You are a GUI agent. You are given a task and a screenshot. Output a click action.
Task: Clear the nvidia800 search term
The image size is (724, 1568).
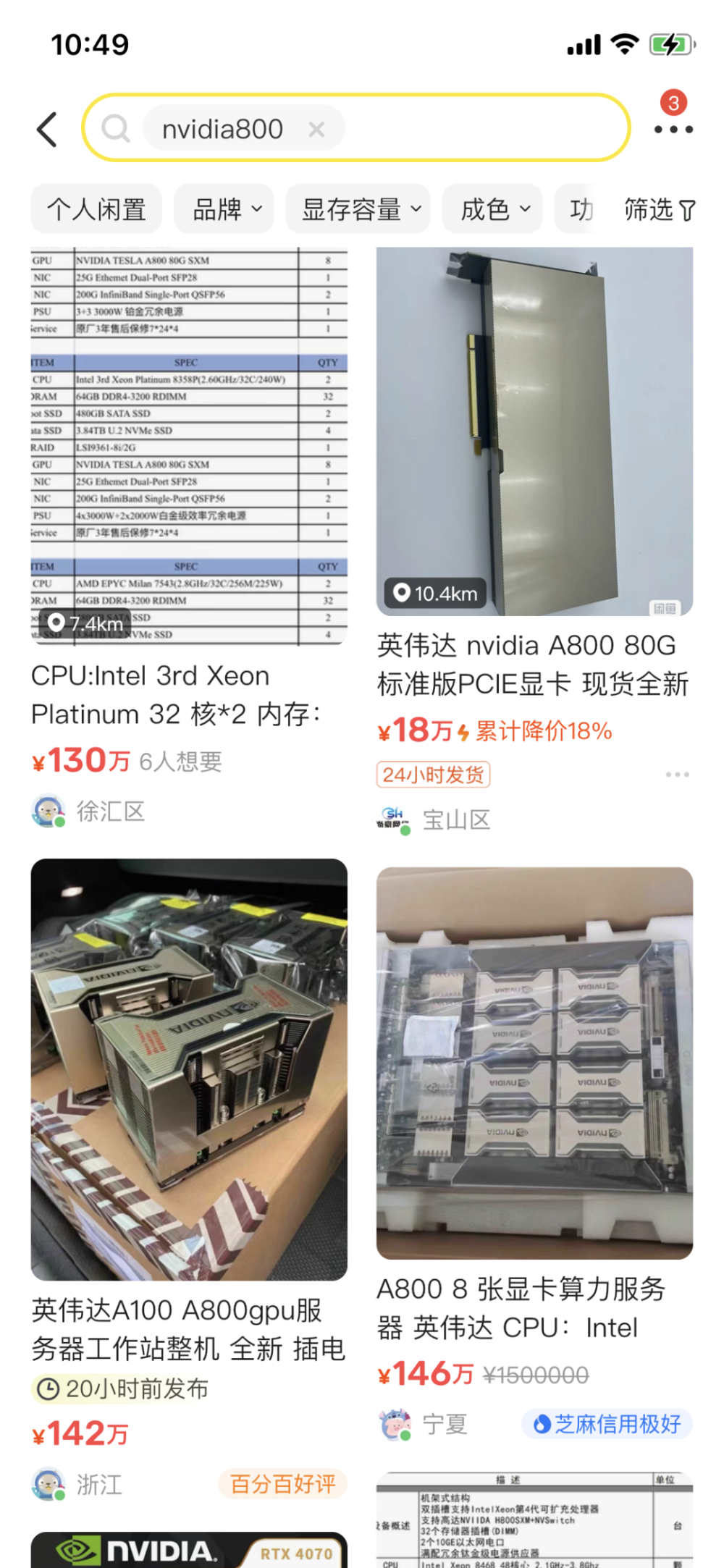(316, 130)
